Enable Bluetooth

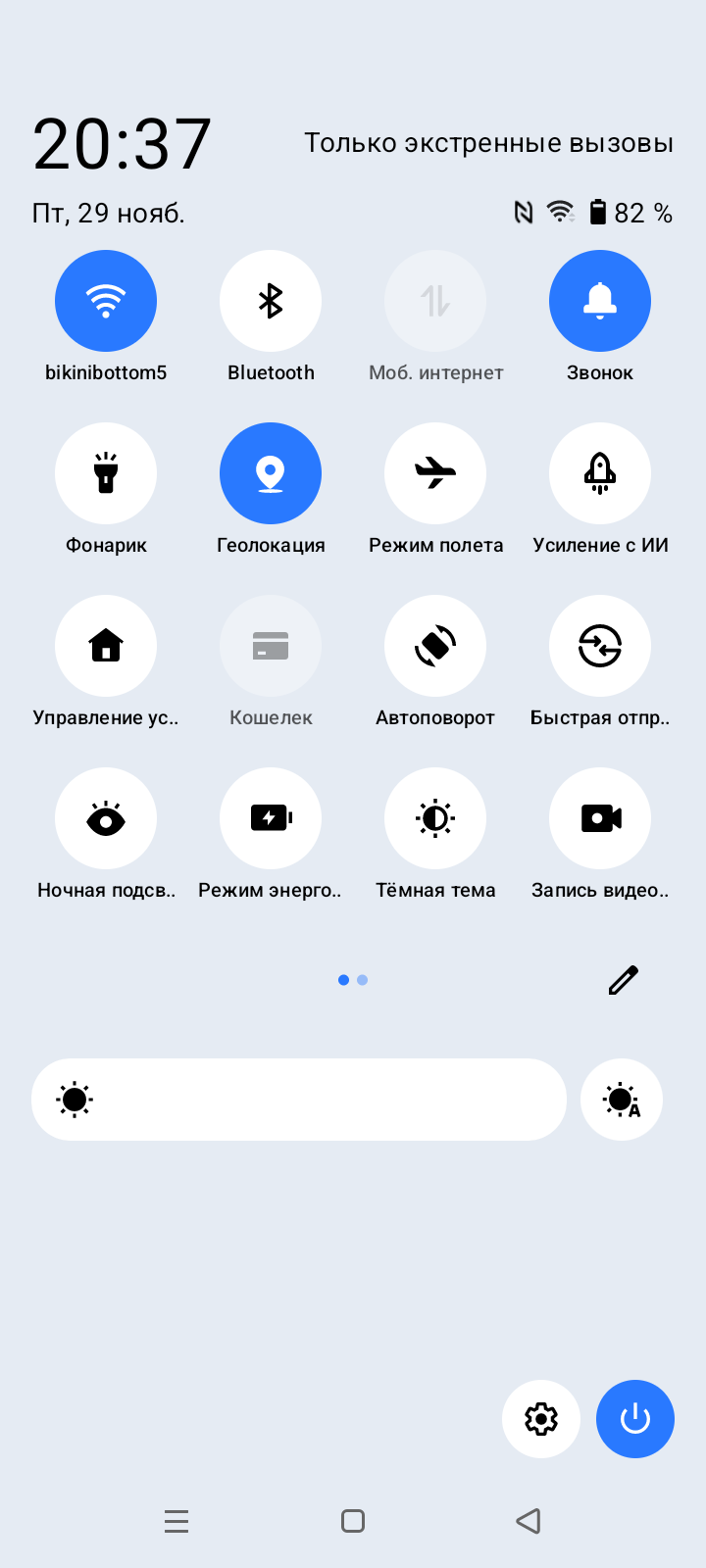click(271, 301)
